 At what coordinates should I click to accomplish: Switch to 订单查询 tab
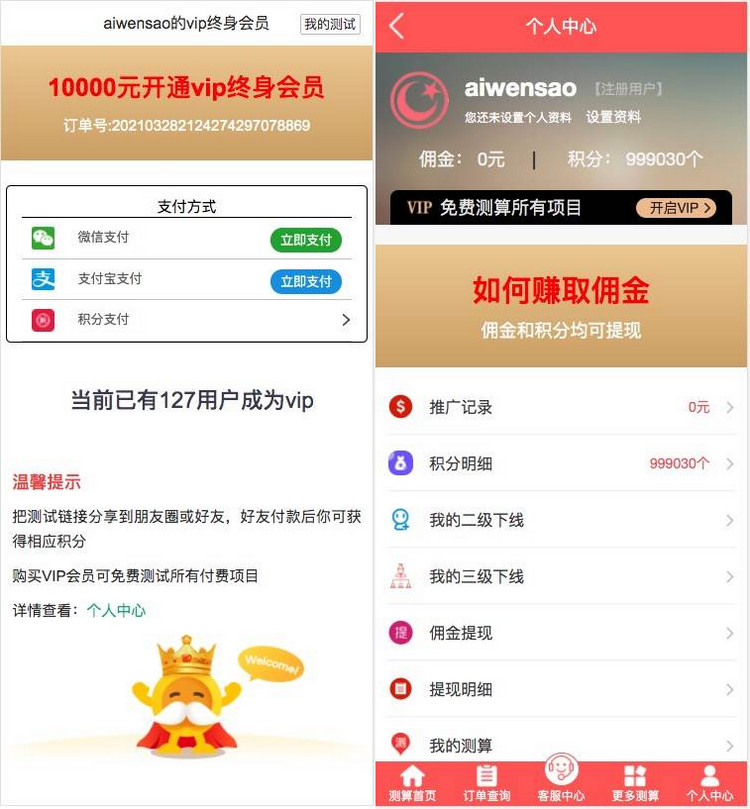click(486, 784)
